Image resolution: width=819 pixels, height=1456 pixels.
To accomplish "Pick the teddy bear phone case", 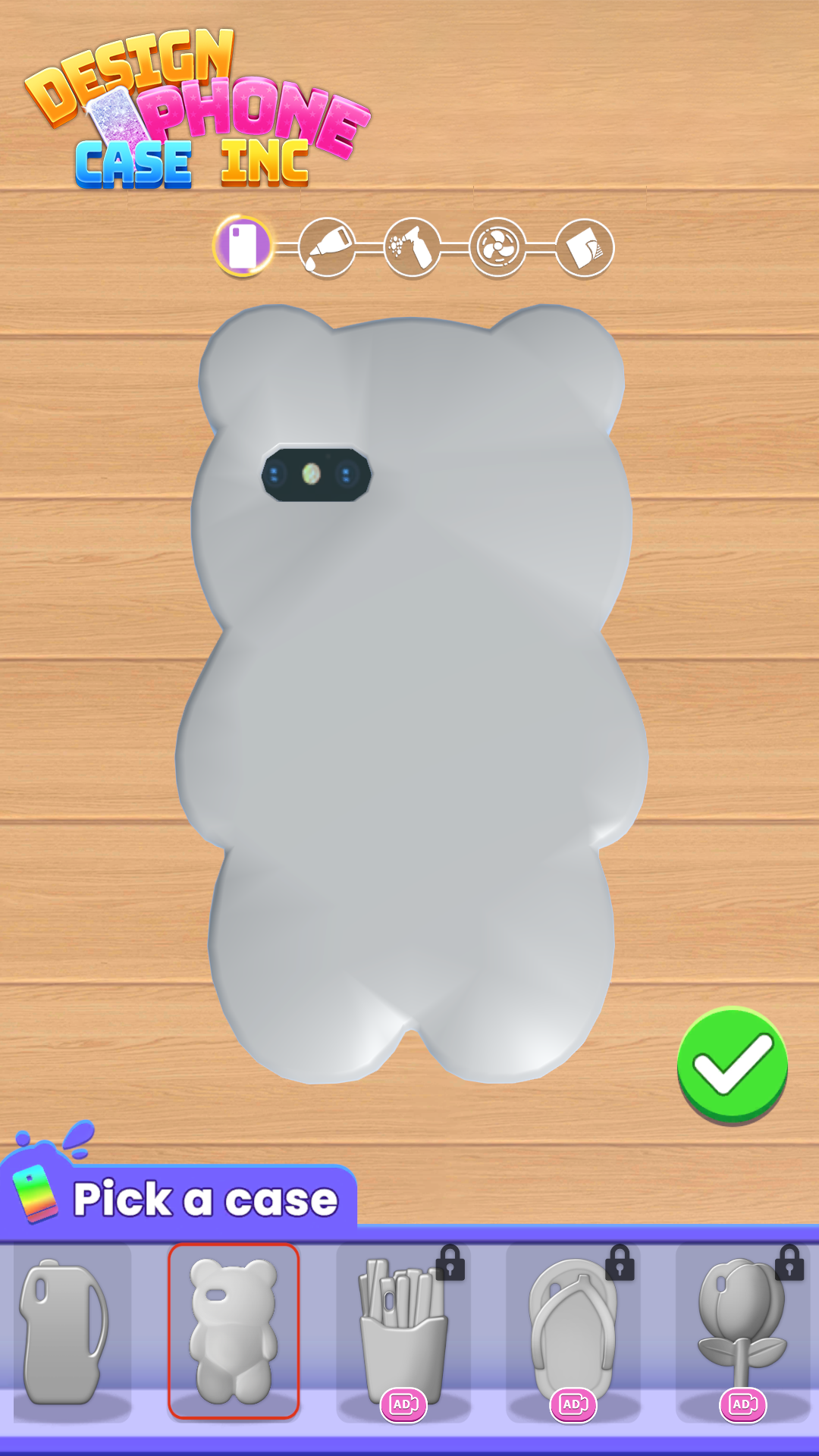I will (234, 1332).
